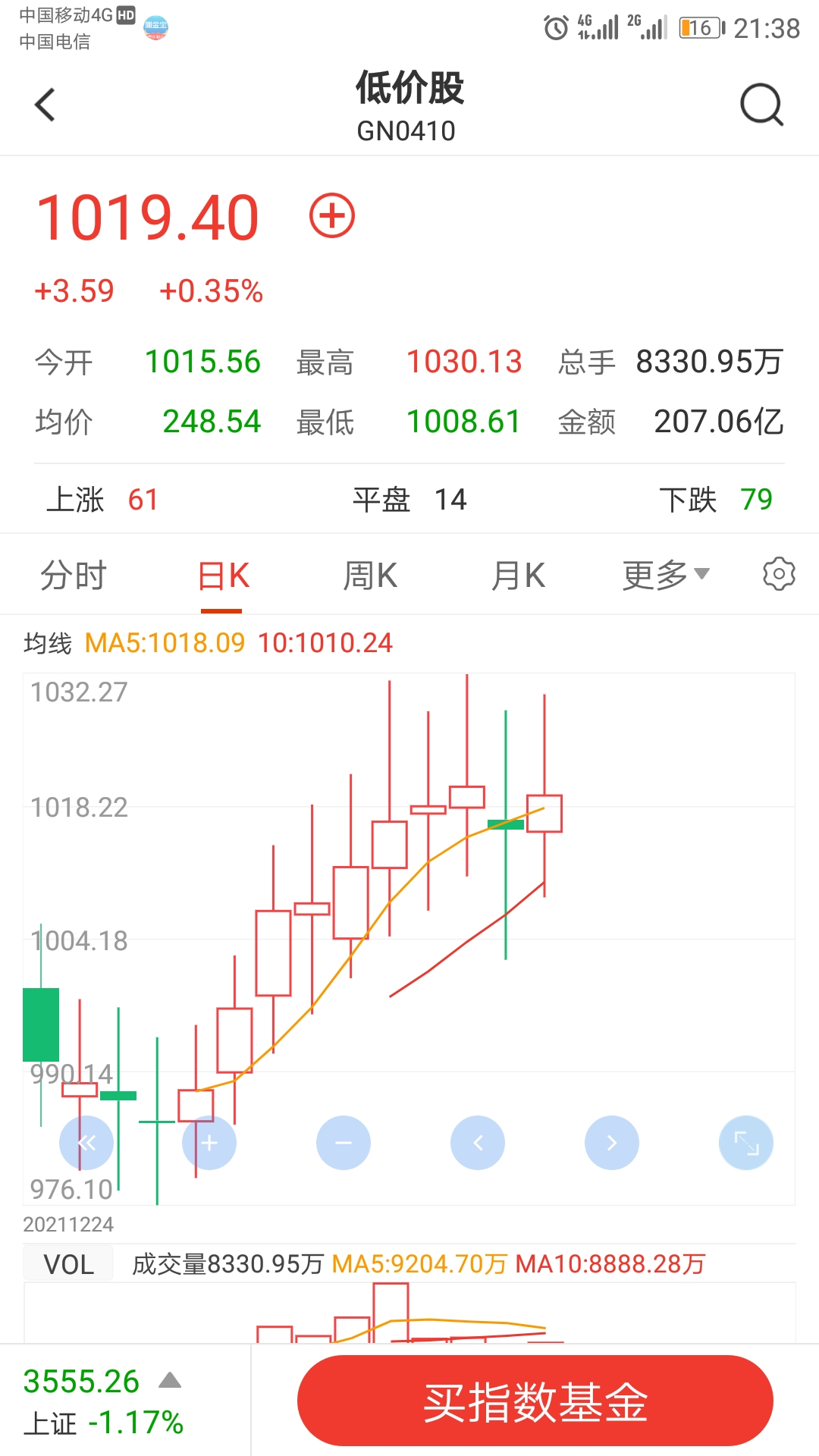Switch to the 分时 chart tab
819x1456 pixels.
(74, 576)
